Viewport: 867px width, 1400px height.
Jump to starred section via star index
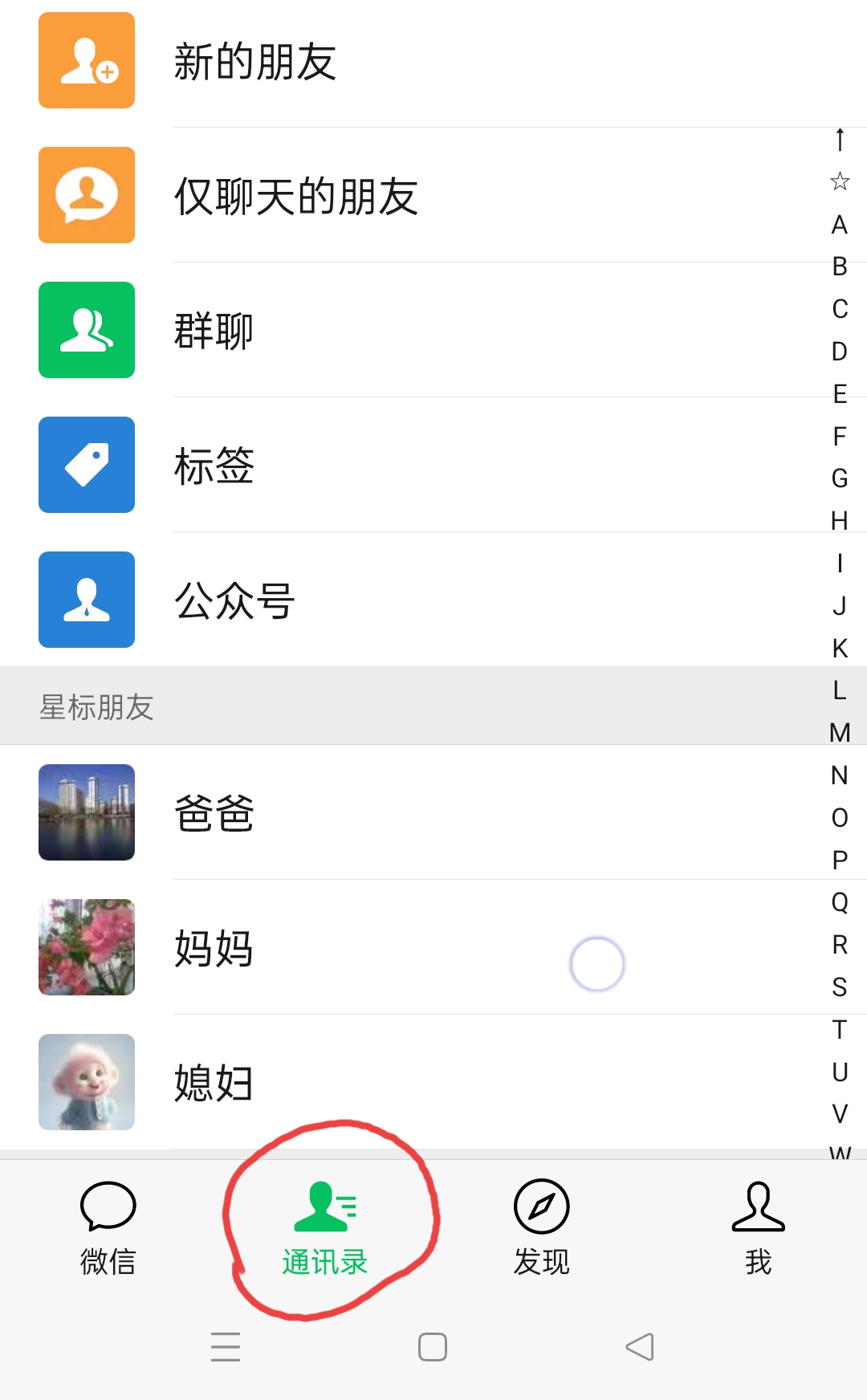[x=840, y=181]
